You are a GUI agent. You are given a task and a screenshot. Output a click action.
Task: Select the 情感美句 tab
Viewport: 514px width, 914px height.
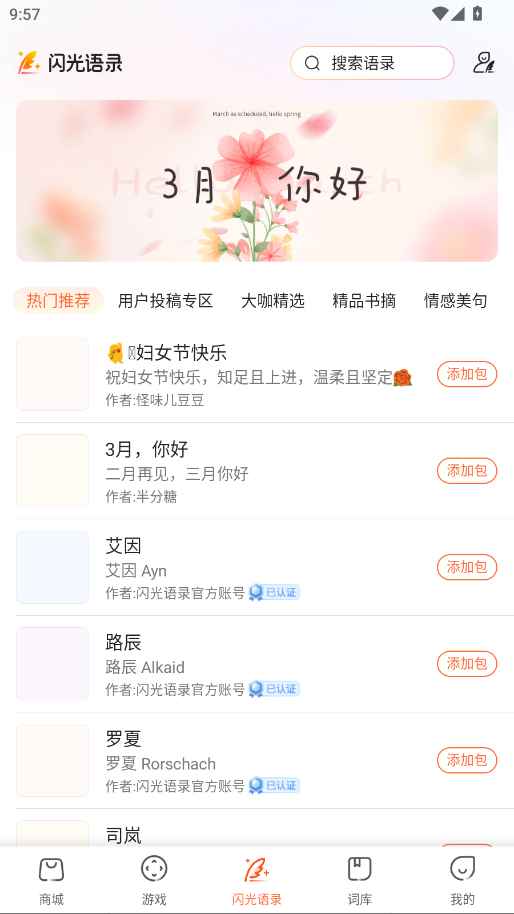455,301
